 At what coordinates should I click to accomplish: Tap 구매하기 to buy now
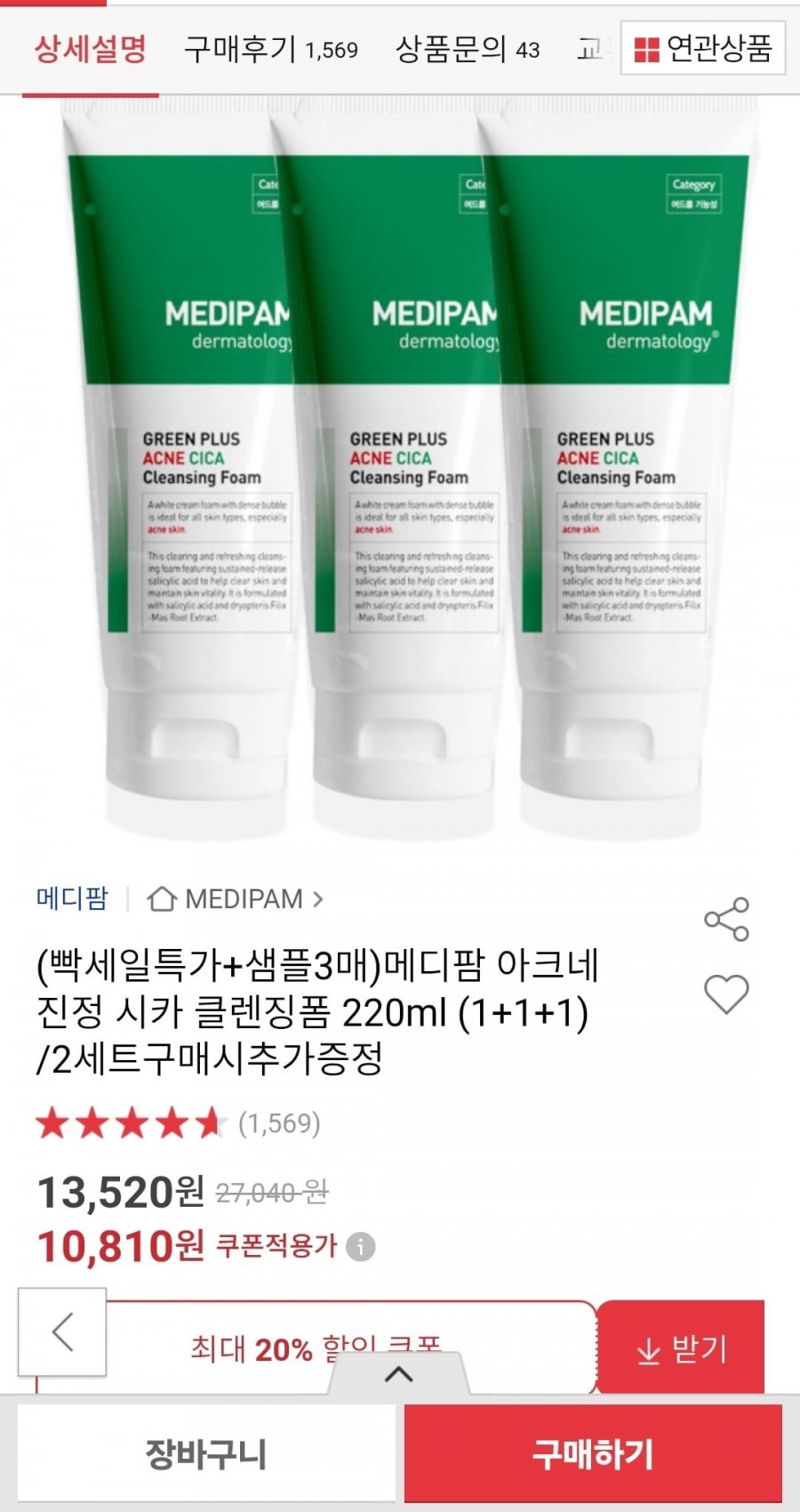pyautogui.click(x=593, y=1455)
